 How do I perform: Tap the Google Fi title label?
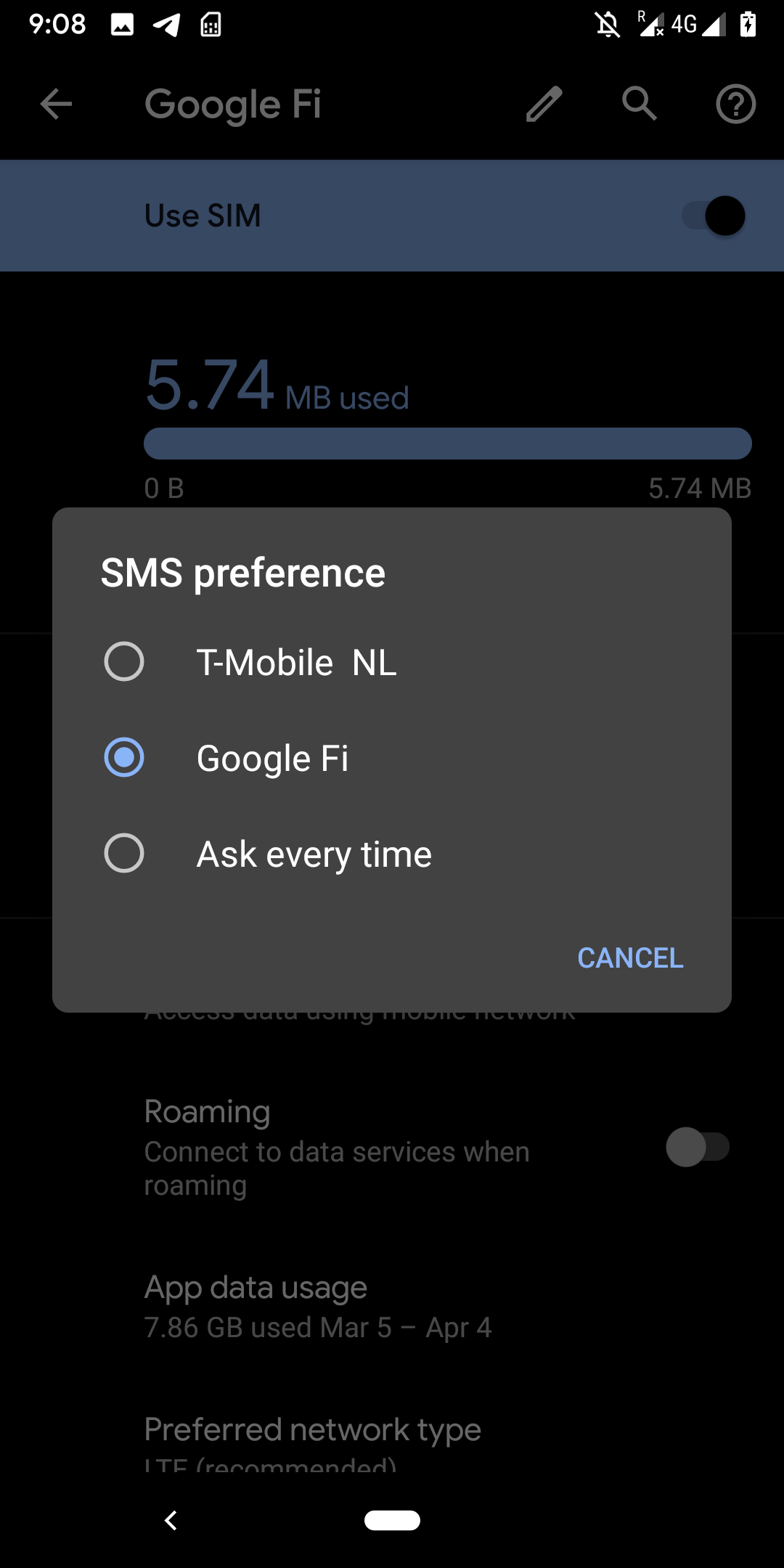click(x=233, y=104)
